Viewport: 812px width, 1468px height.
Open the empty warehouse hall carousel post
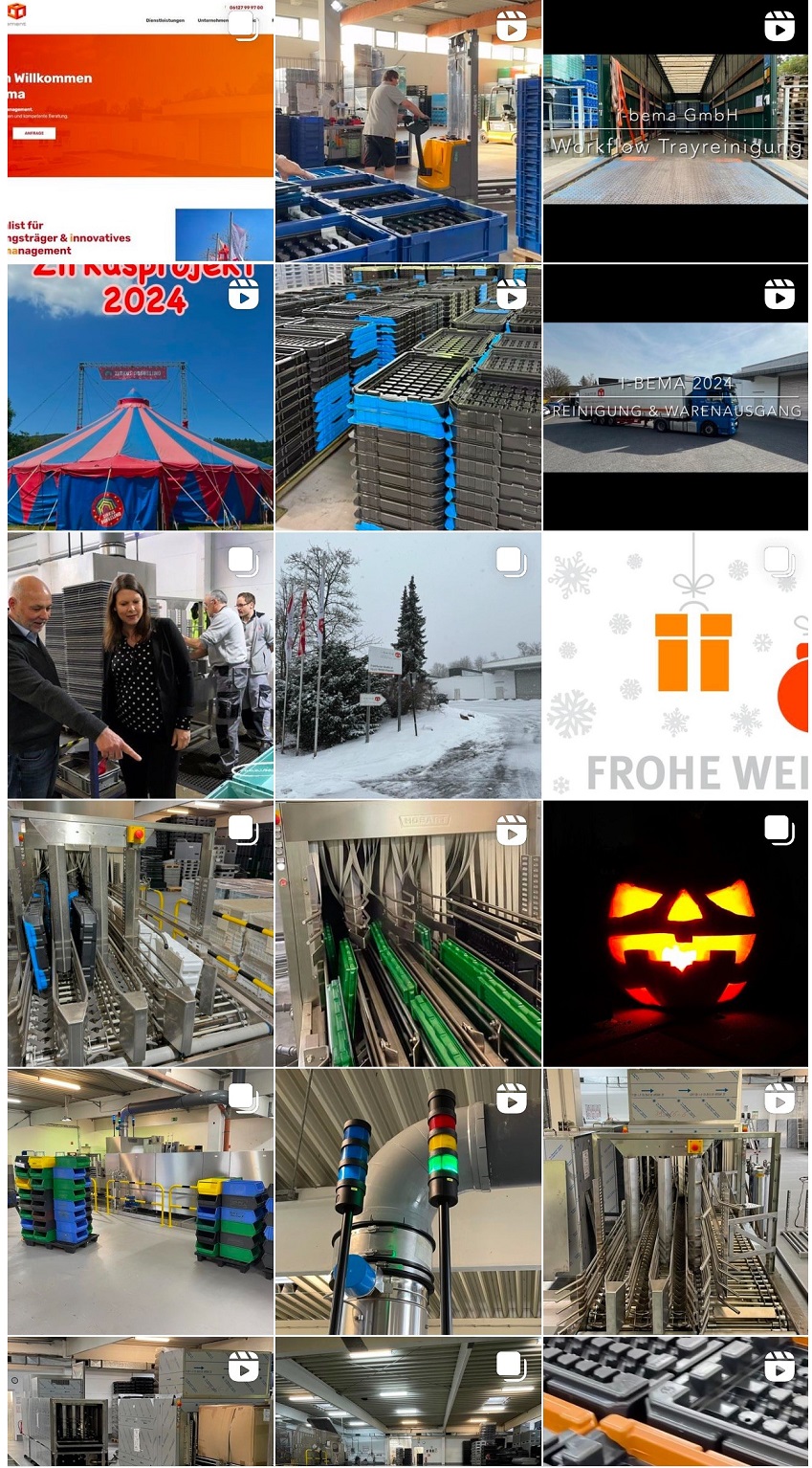407,1403
